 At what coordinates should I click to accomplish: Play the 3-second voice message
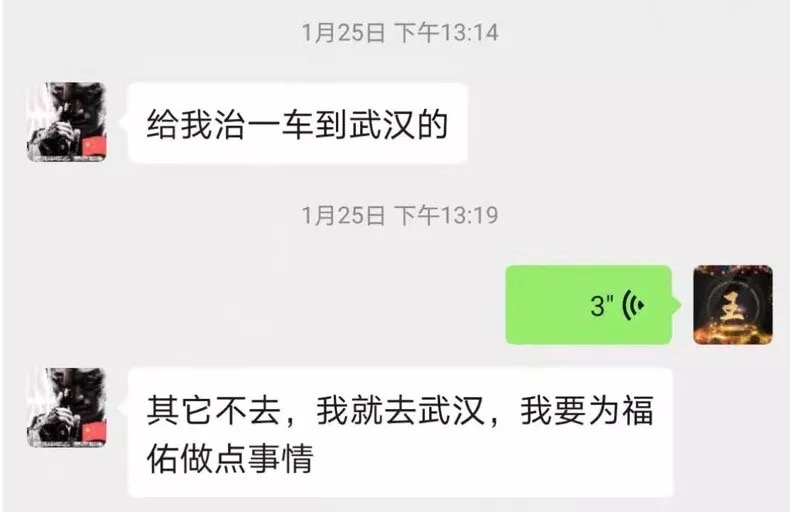(x=588, y=305)
